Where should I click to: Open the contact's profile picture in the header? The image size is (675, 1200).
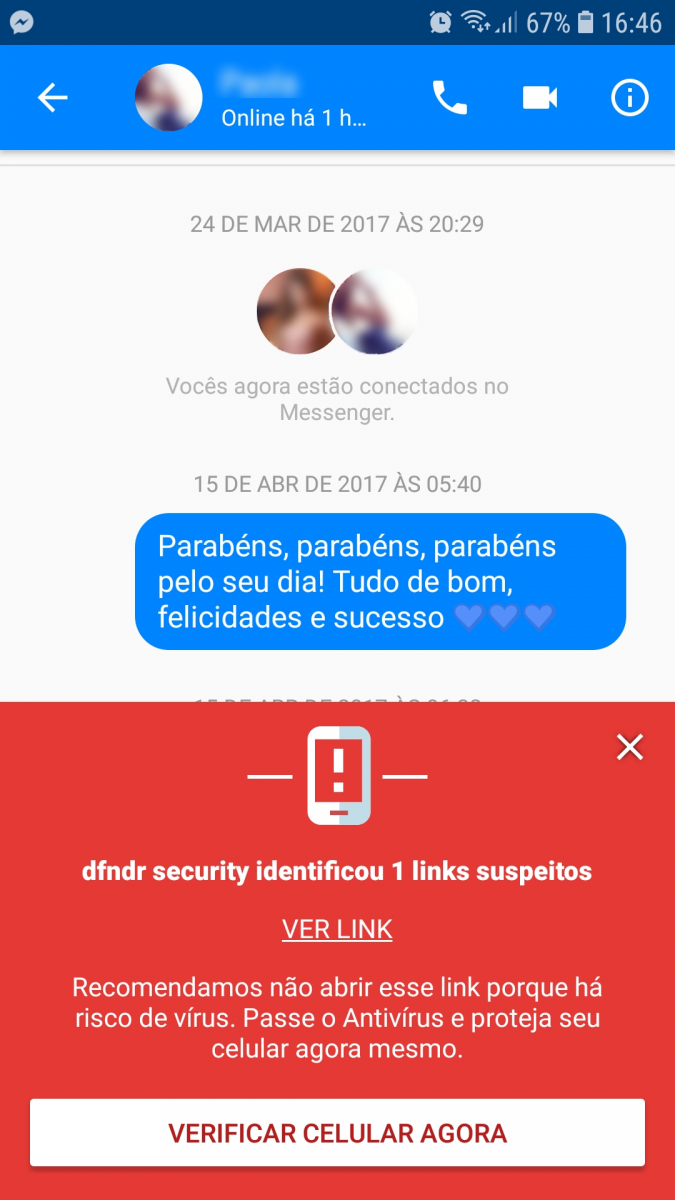point(169,97)
